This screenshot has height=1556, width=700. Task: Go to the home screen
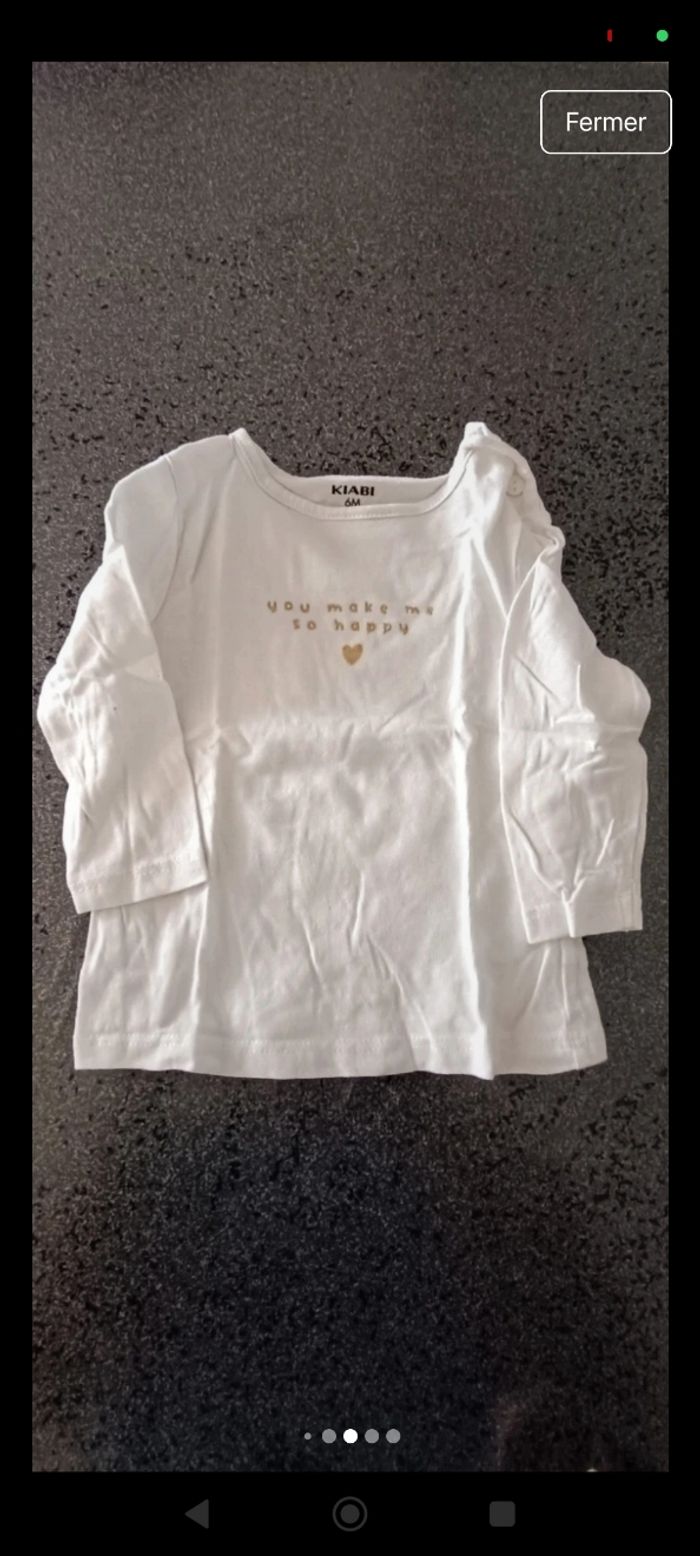(x=350, y=1513)
